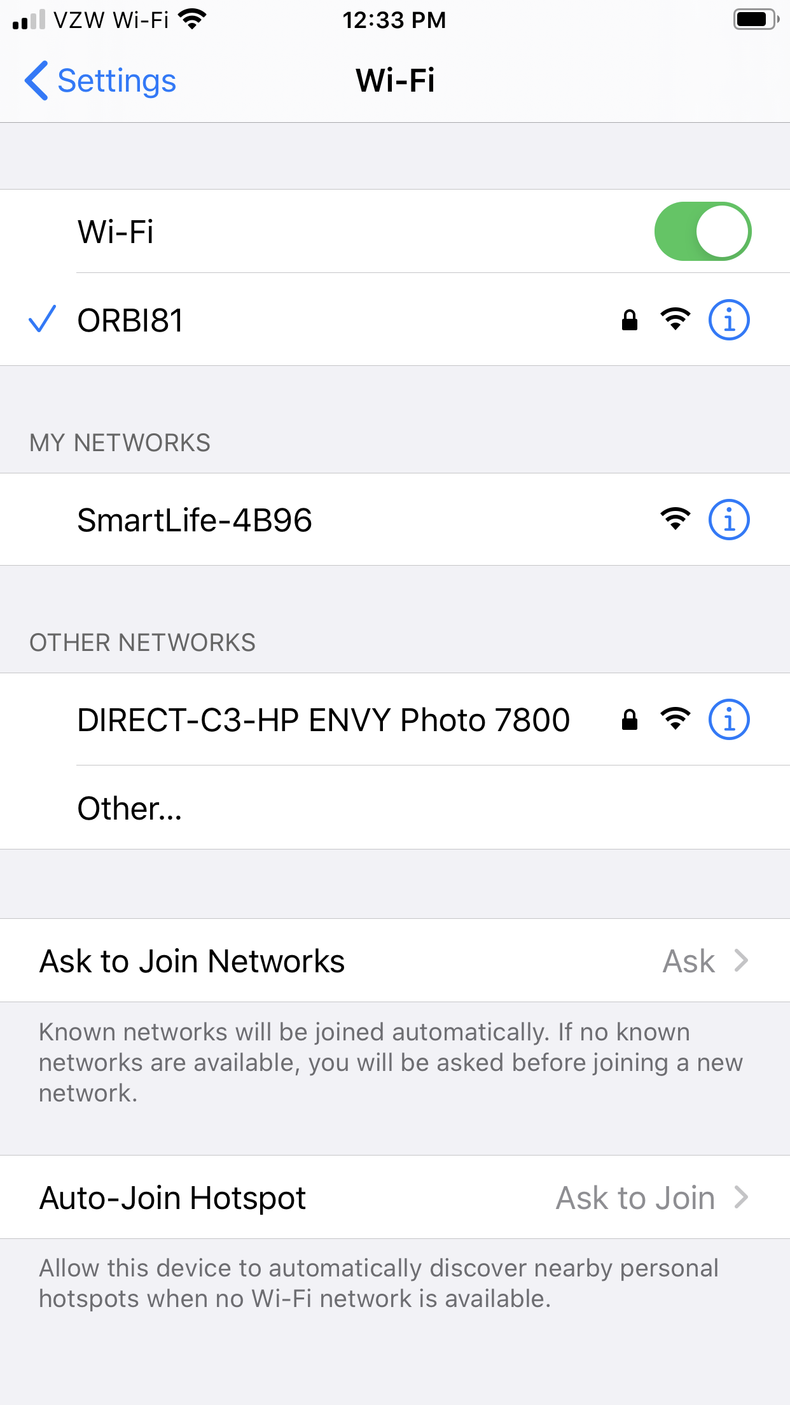The image size is (790, 1405).
Task: Show info for DIRECT-C3-HP ENVY Photo 7800
Action: point(728,720)
